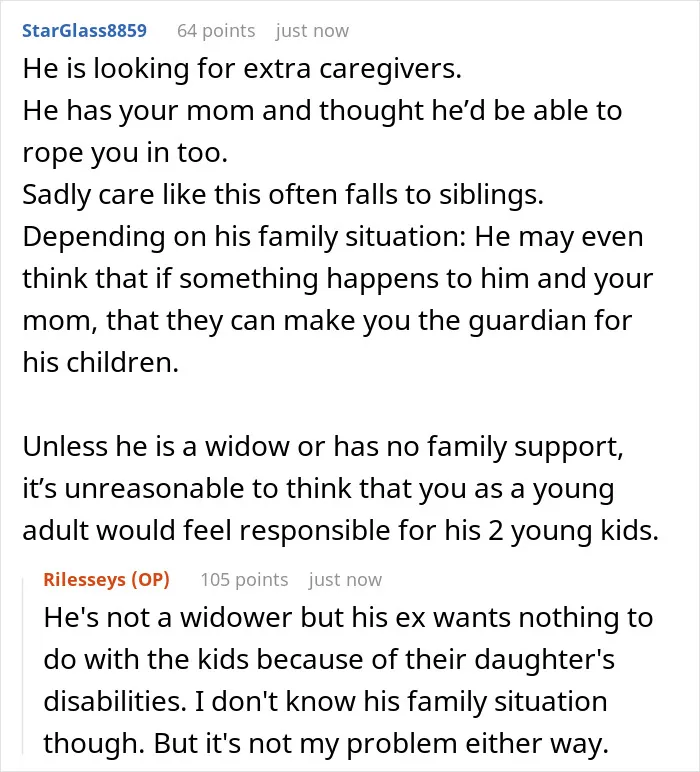Open StarGlass8859's user profile
The width and height of the screenshot is (700, 772).
tap(85, 31)
